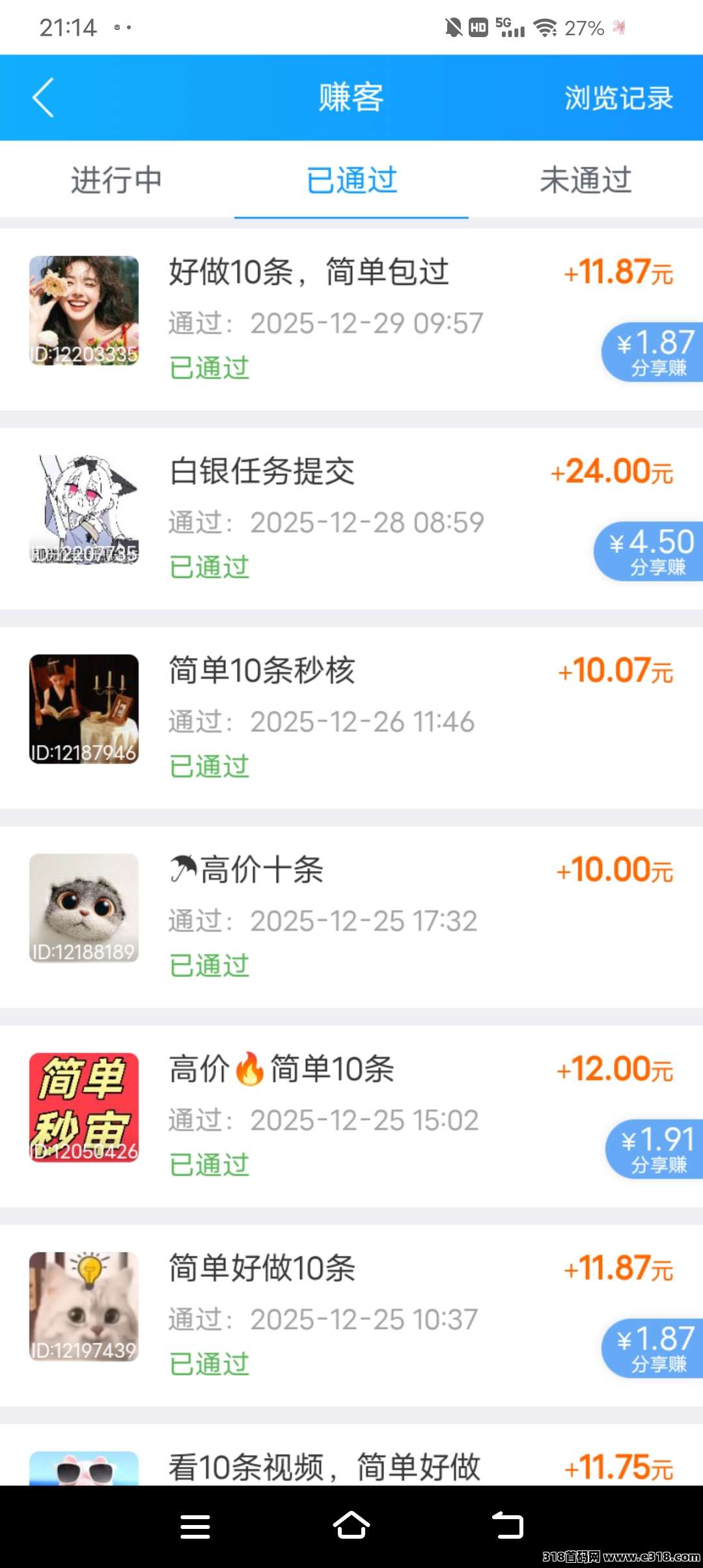
Task: Tap the Wi-Fi icon in the status bar
Action: pyautogui.click(x=544, y=27)
